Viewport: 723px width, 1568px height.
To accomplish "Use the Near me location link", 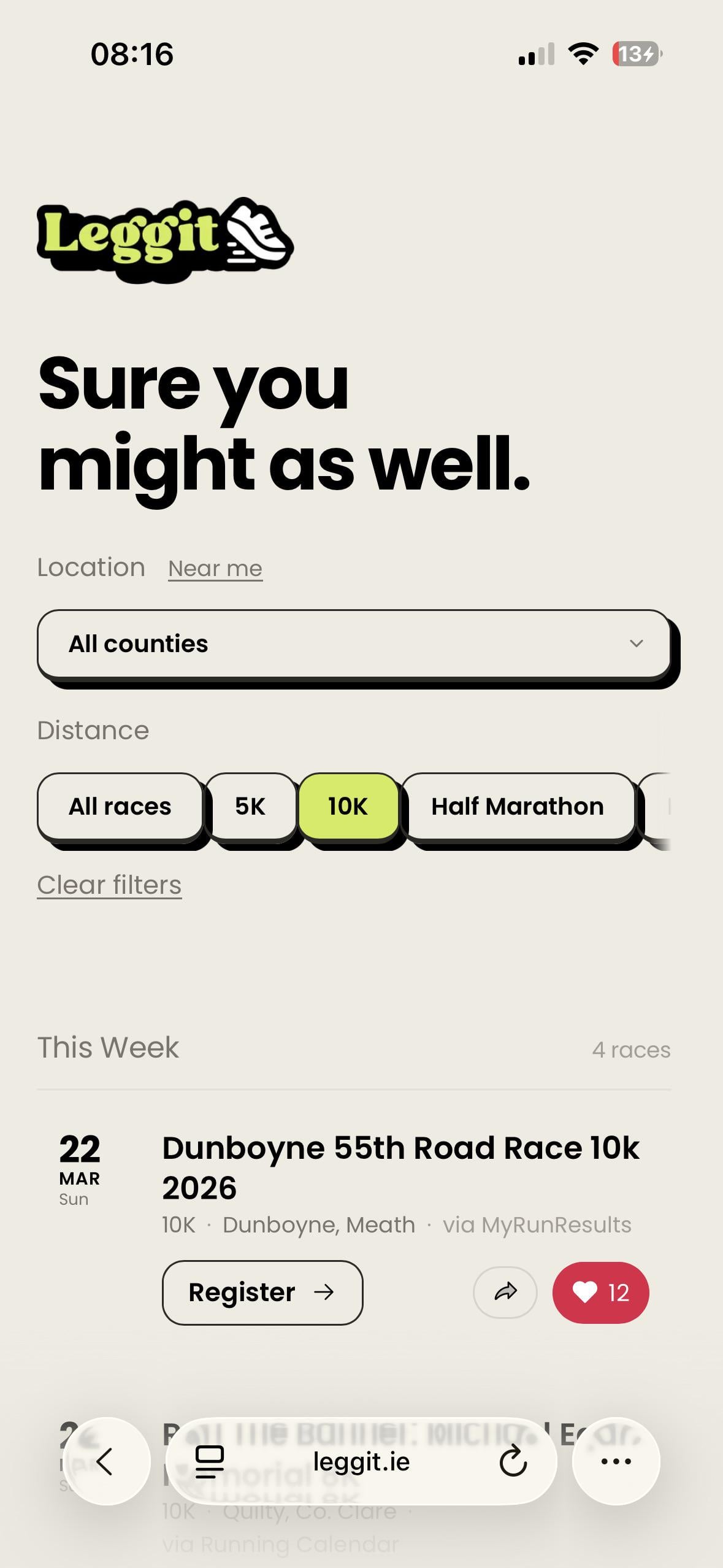I will 215,568.
